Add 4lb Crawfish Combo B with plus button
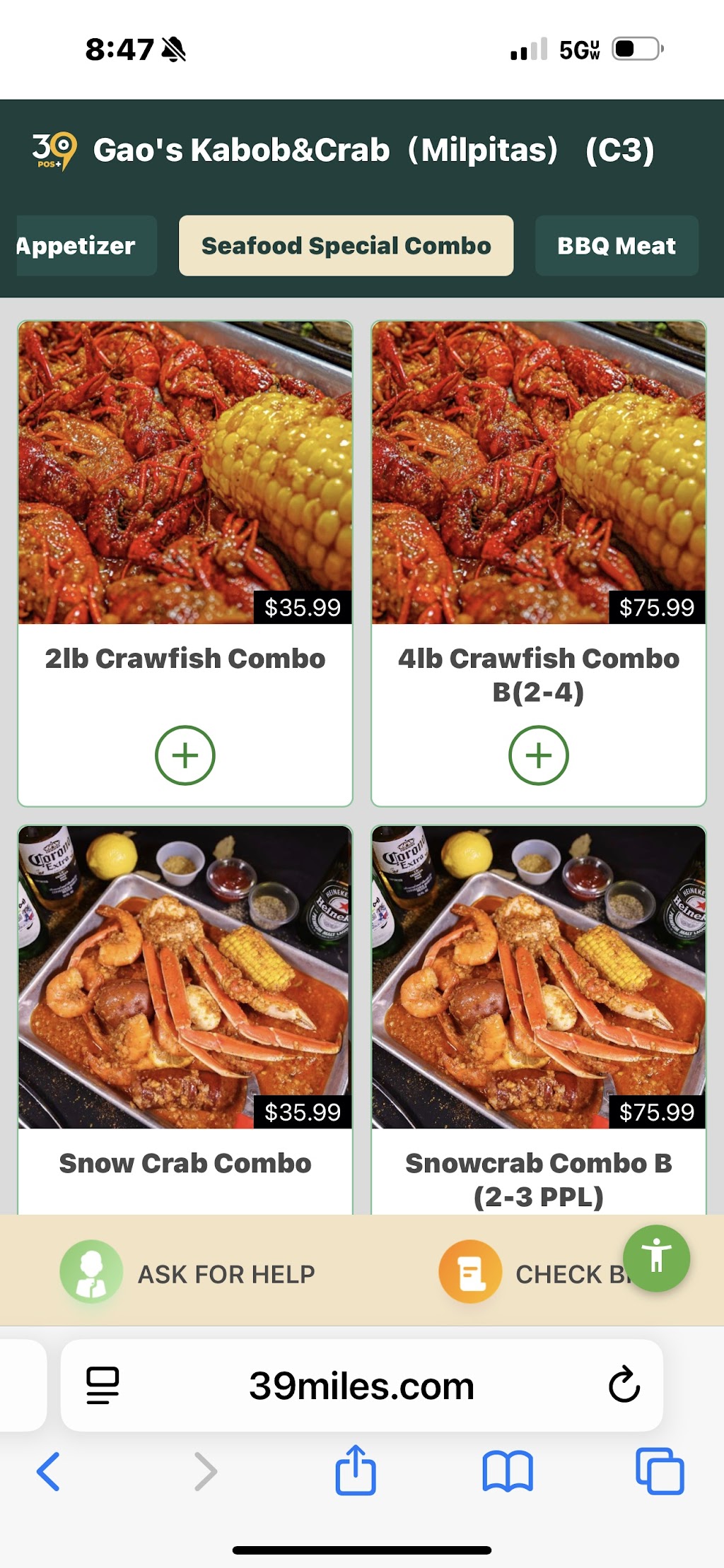This screenshot has width=724, height=1568. [x=539, y=755]
